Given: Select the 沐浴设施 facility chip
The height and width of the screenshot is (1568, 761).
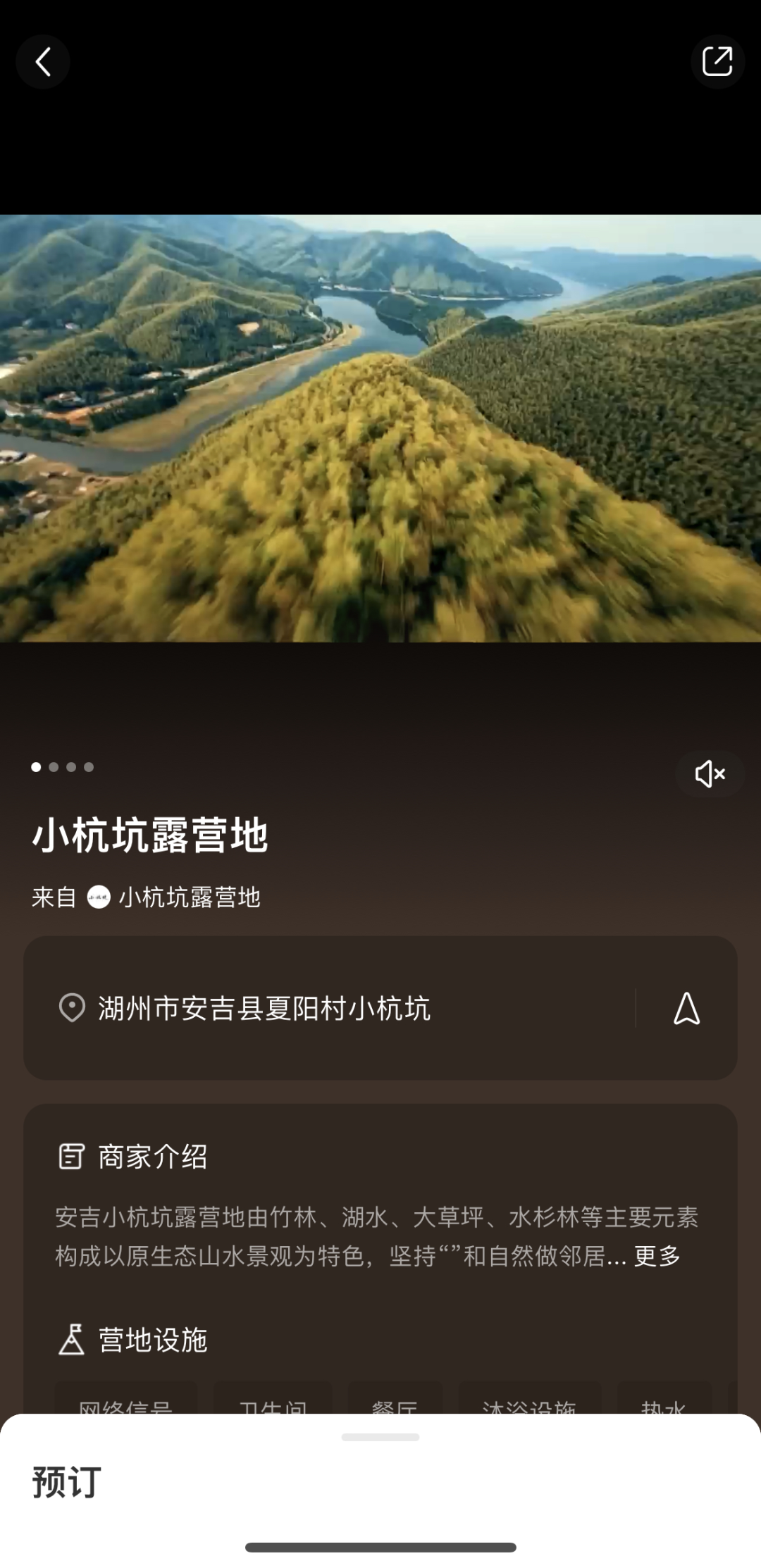Looking at the screenshot, I should coord(533,1405).
